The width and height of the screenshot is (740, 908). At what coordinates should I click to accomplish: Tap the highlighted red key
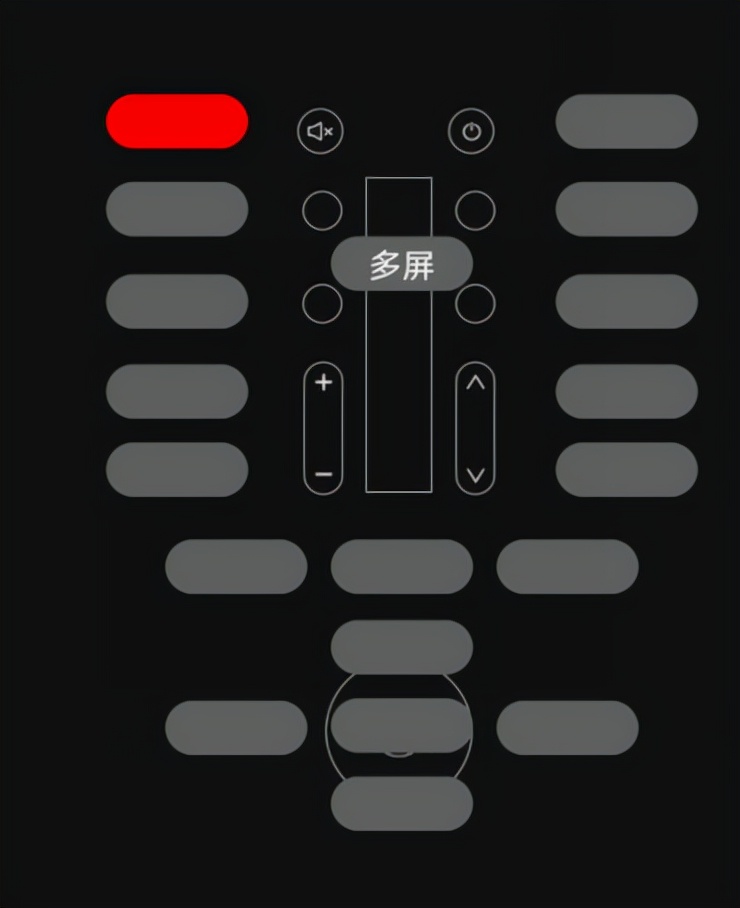click(x=177, y=121)
